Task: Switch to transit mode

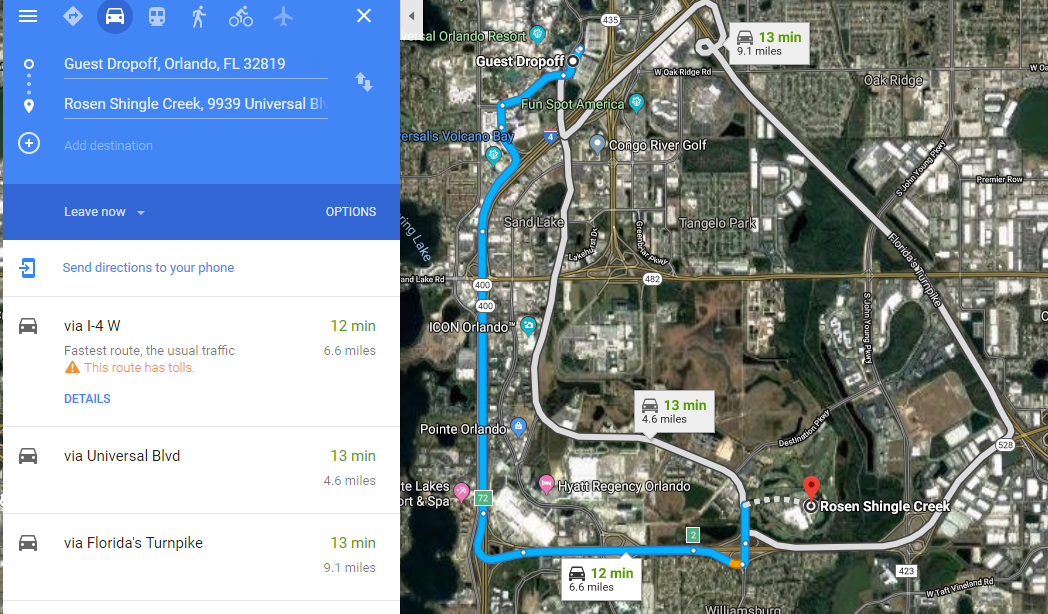Action: click(157, 16)
